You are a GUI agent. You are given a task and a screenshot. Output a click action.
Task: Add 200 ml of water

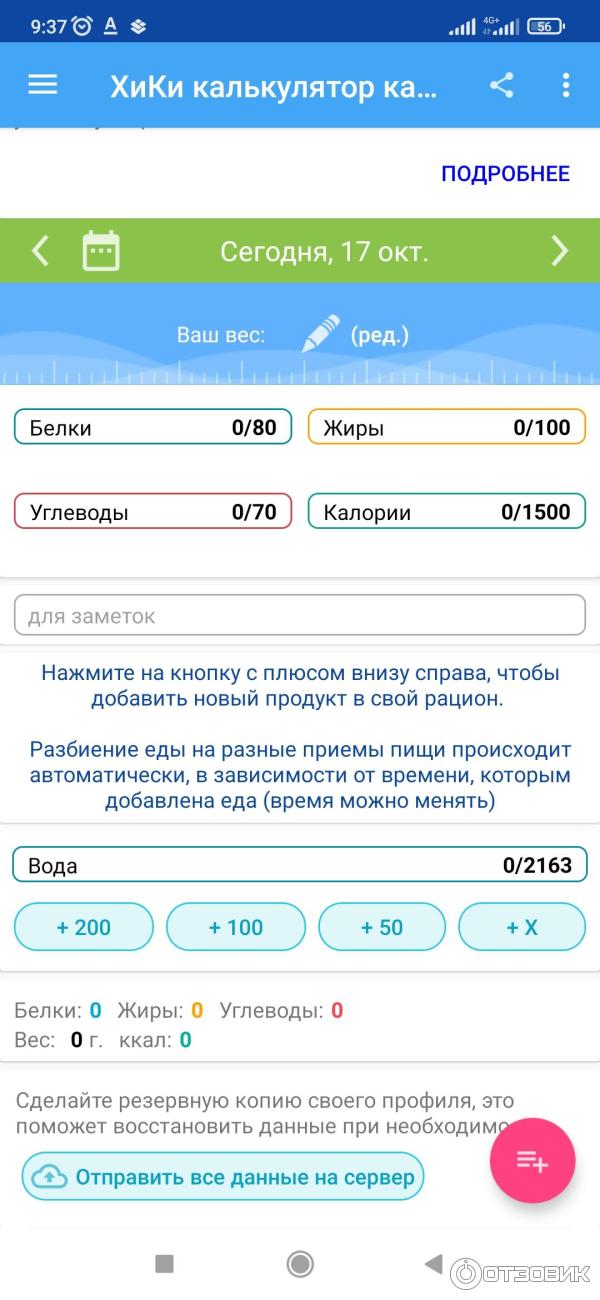click(84, 927)
